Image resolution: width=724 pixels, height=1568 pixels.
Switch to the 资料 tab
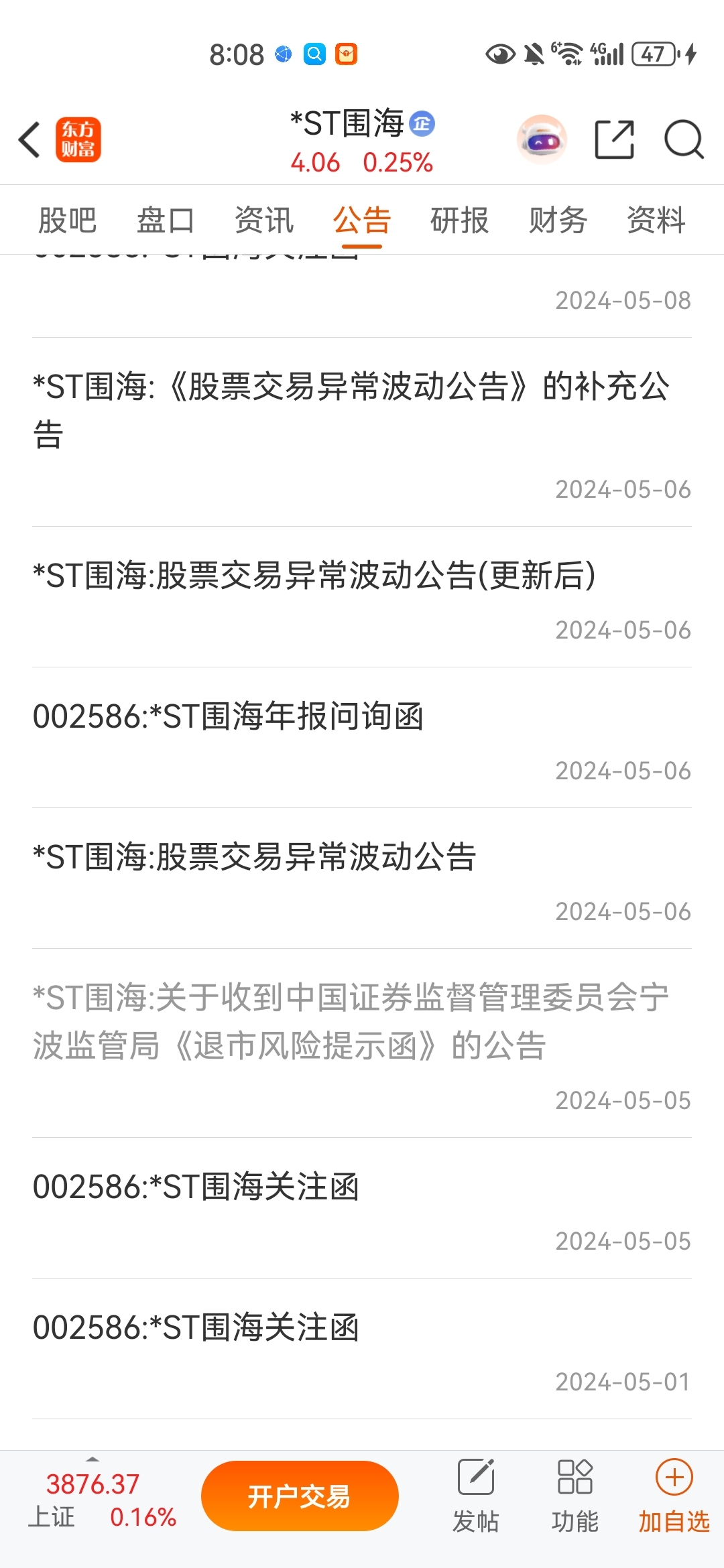(656, 220)
